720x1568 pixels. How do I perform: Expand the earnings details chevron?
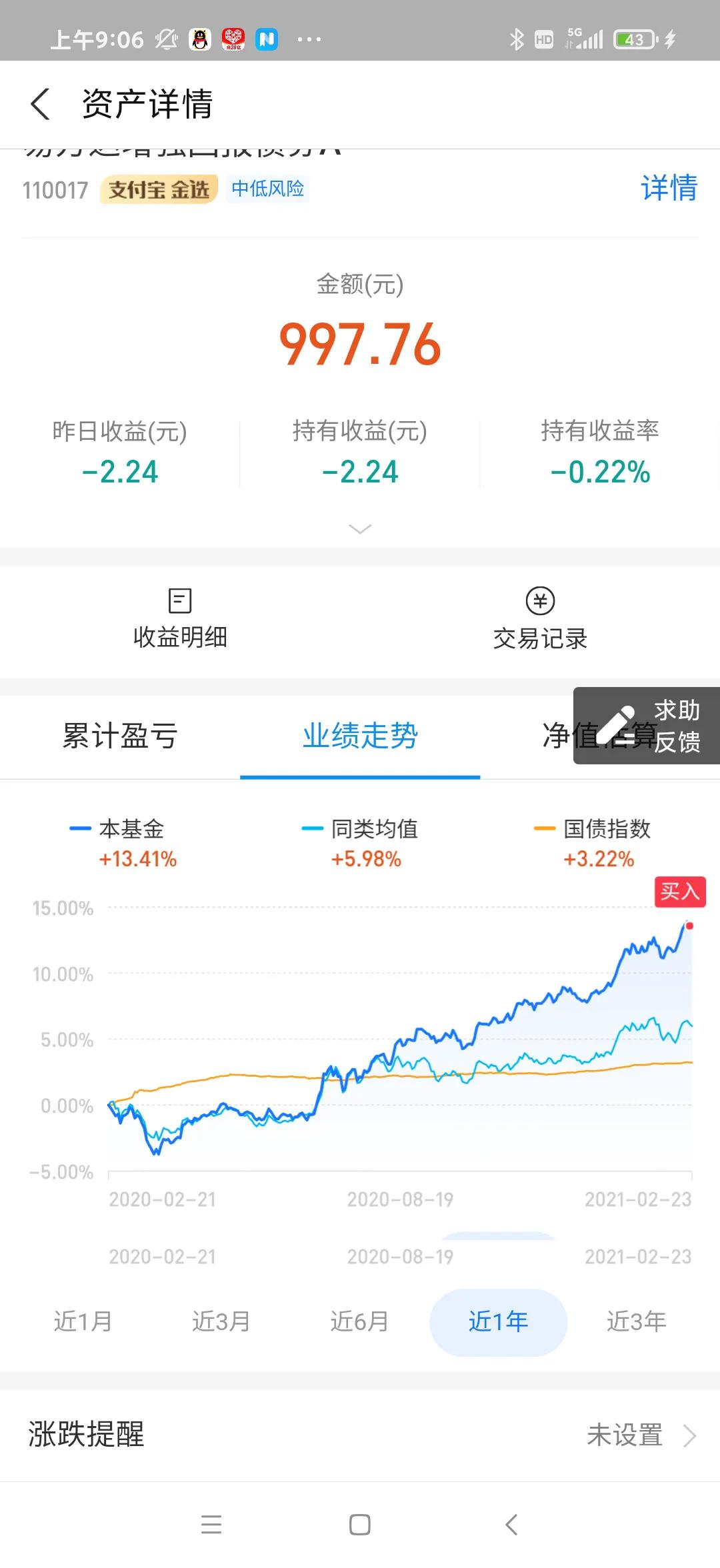[360, 528]
